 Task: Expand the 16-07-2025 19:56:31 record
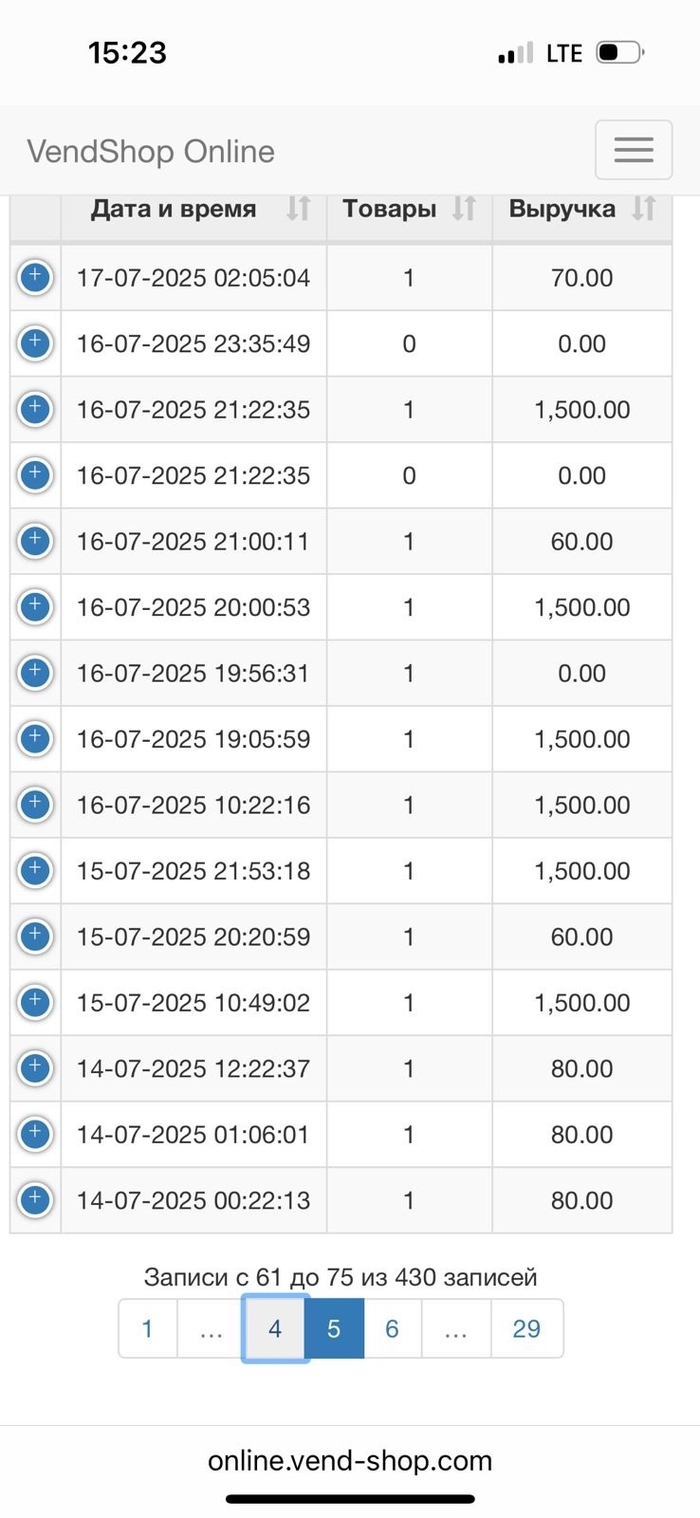(x=35, y=673)
